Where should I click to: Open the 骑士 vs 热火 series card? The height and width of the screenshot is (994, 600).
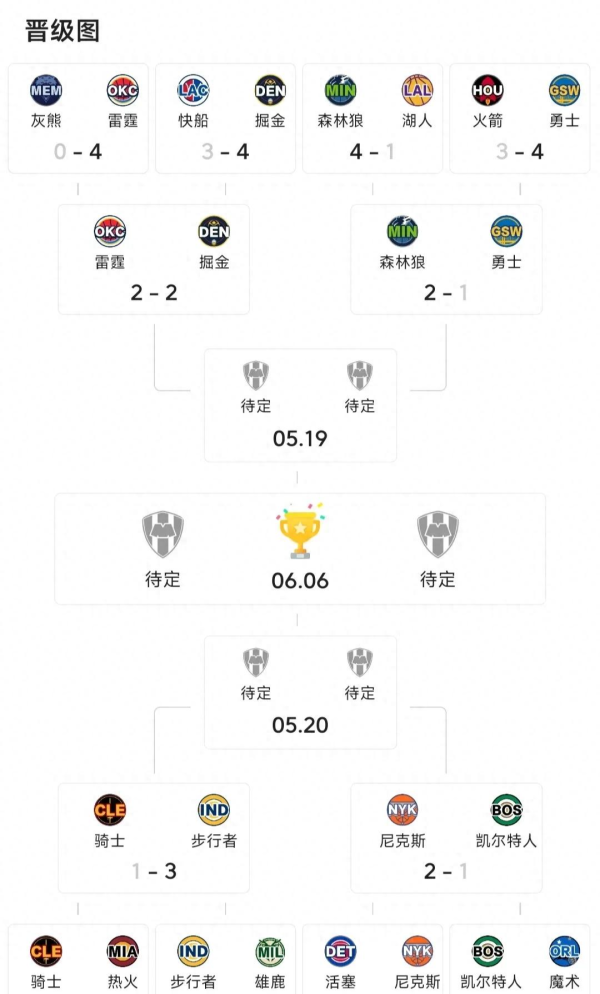78,959
